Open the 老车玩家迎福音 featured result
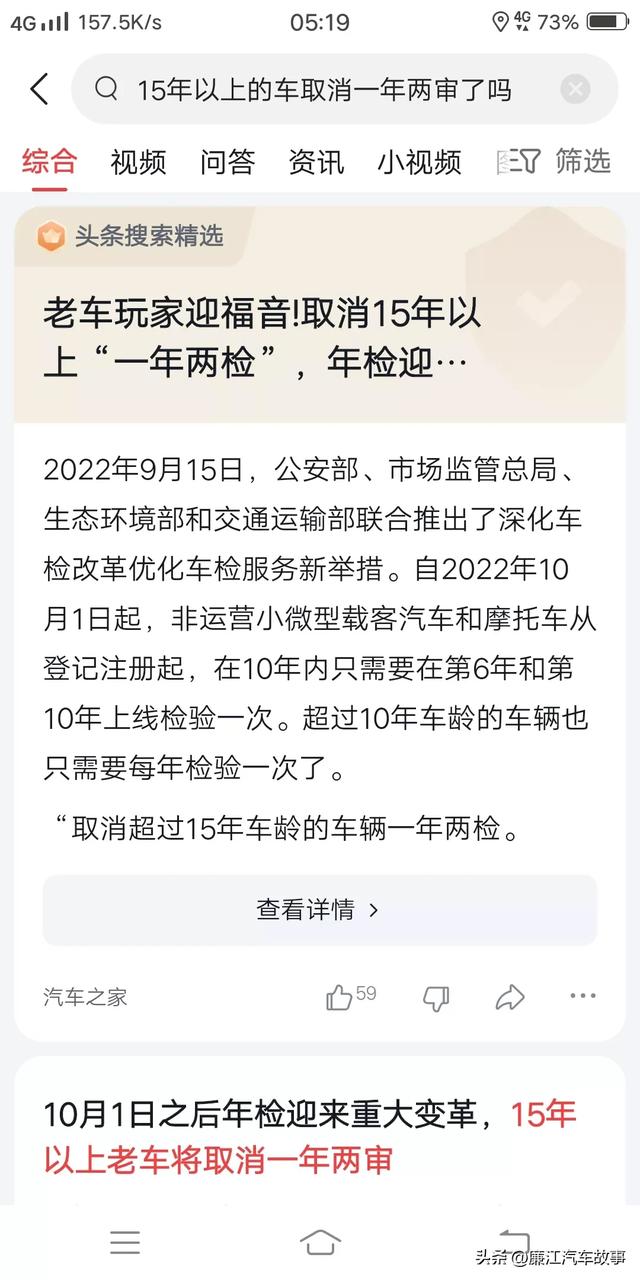 263,339
